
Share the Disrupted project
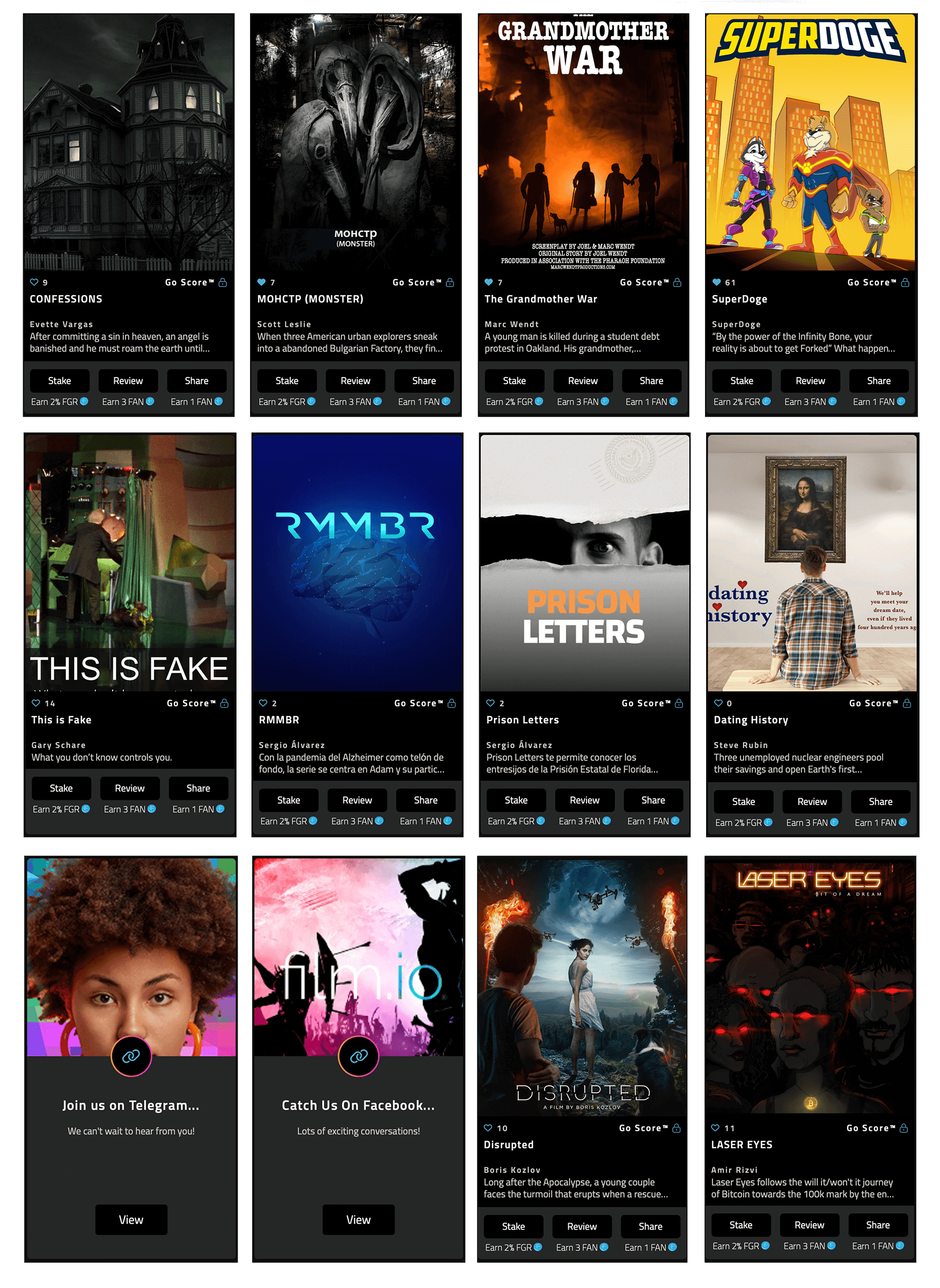click(650, 1226)
